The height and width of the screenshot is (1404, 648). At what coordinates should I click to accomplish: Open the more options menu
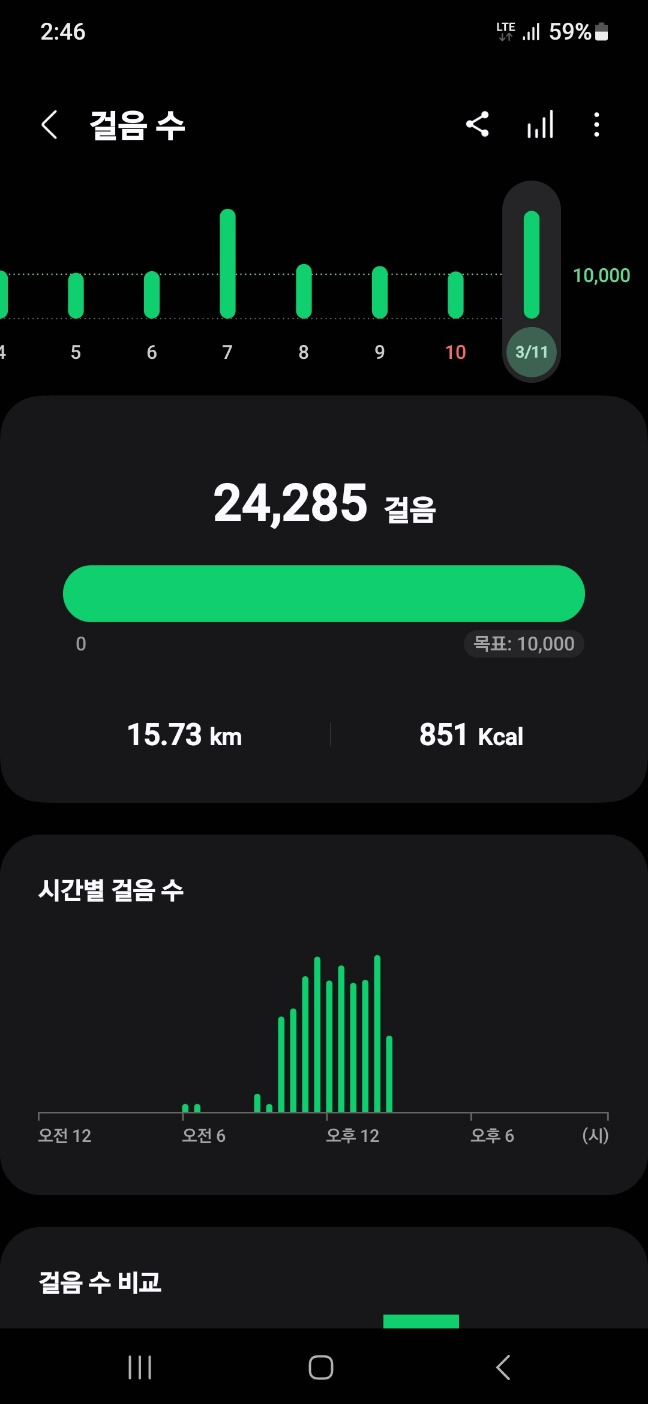(597, 125)
